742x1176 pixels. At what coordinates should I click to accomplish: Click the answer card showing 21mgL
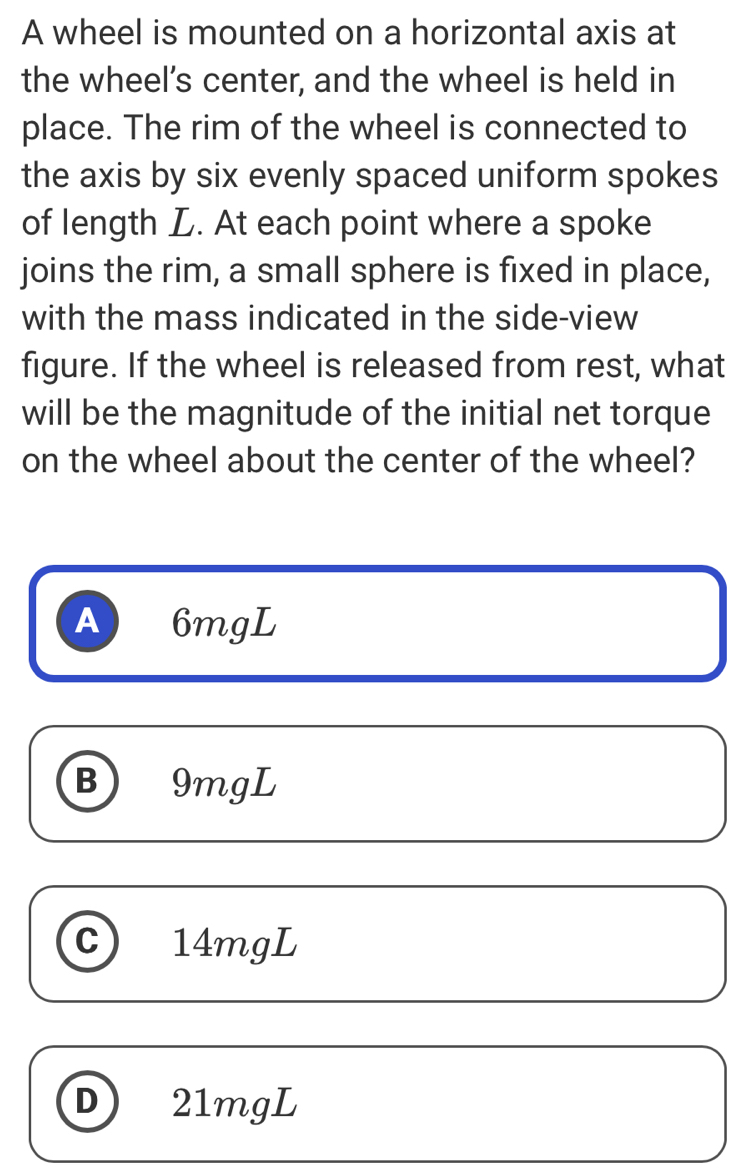[376, 1103]
